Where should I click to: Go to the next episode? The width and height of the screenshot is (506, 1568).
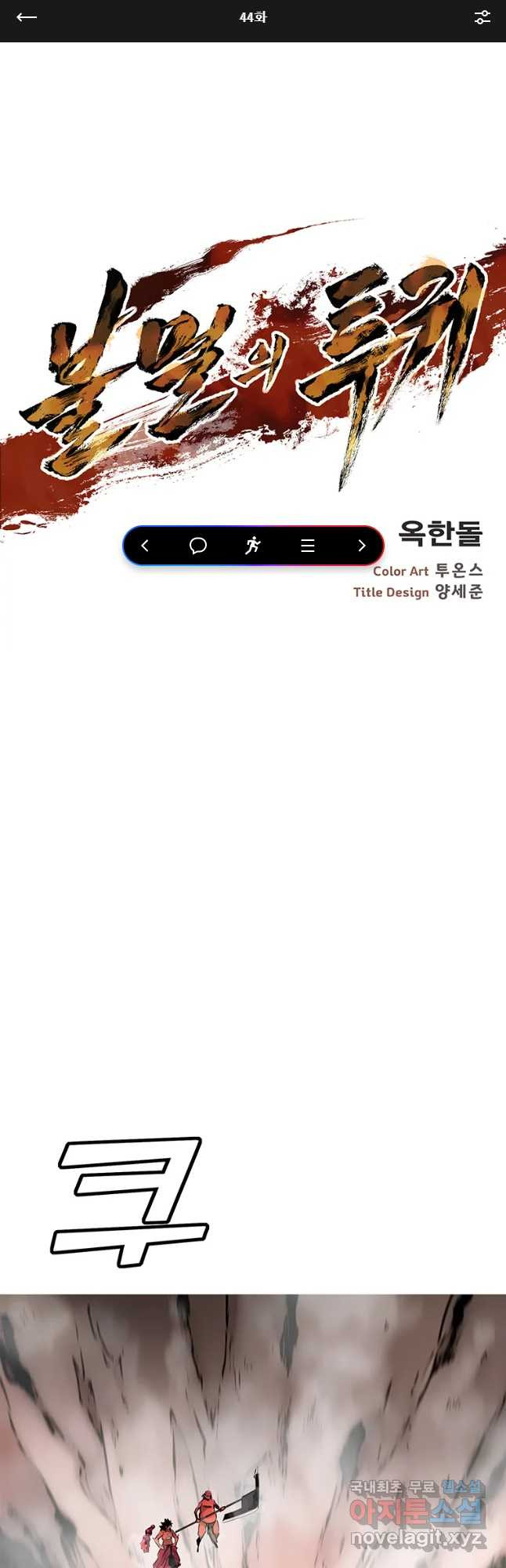click(x=361, y=546)
